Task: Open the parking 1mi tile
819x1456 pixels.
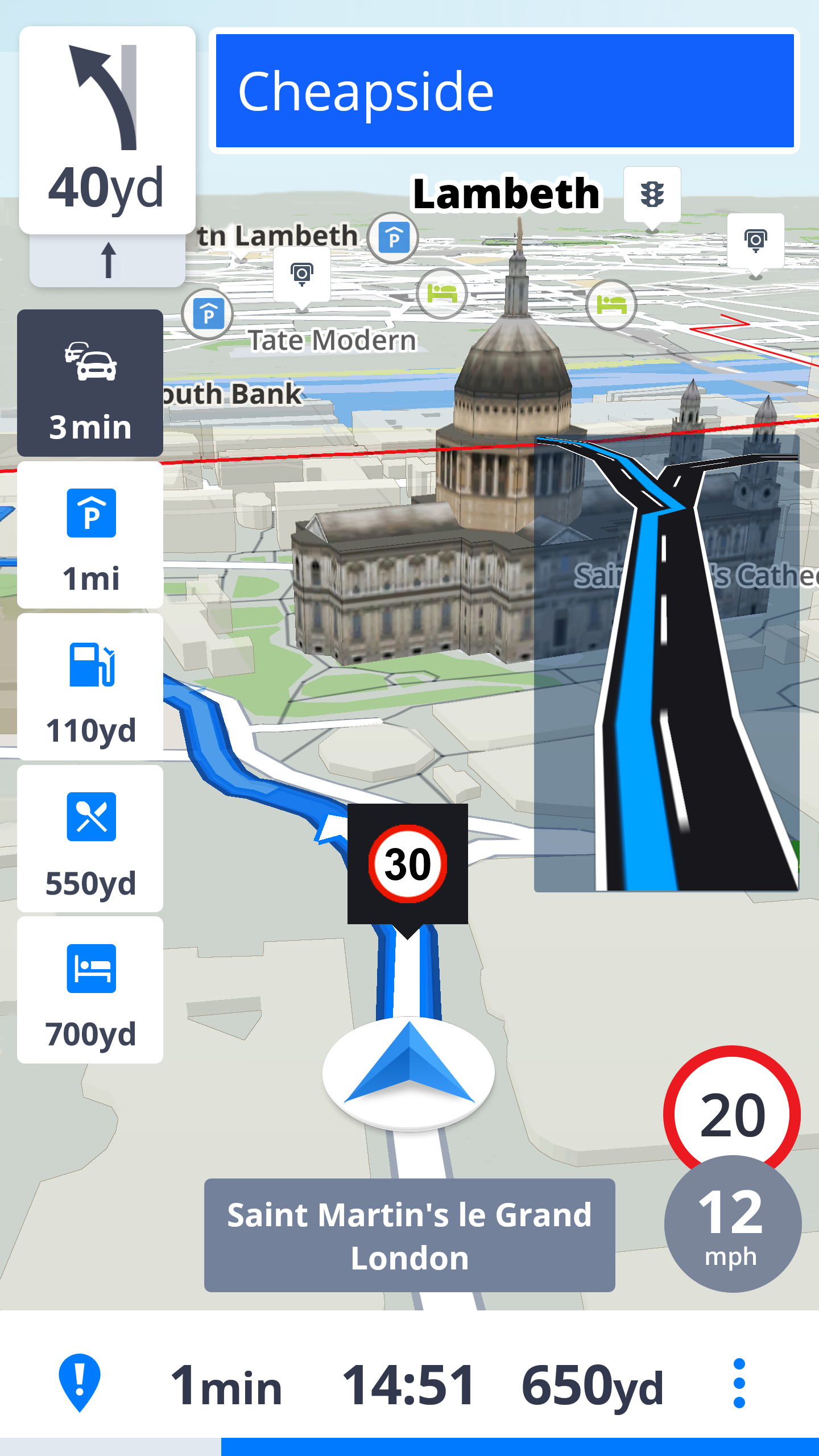Action: coord(90,535)
